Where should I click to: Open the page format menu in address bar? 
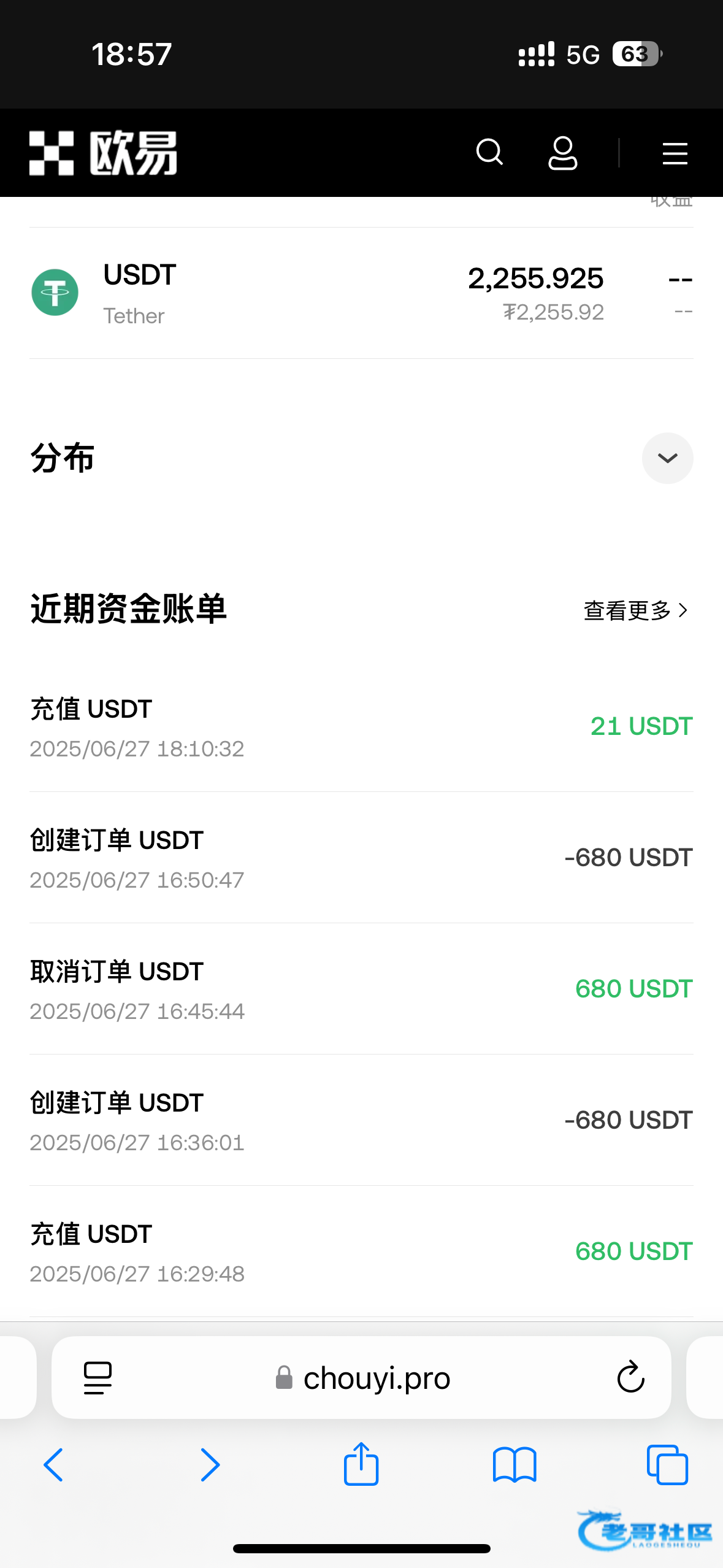pyautogui.click(x=98, y=1378)
